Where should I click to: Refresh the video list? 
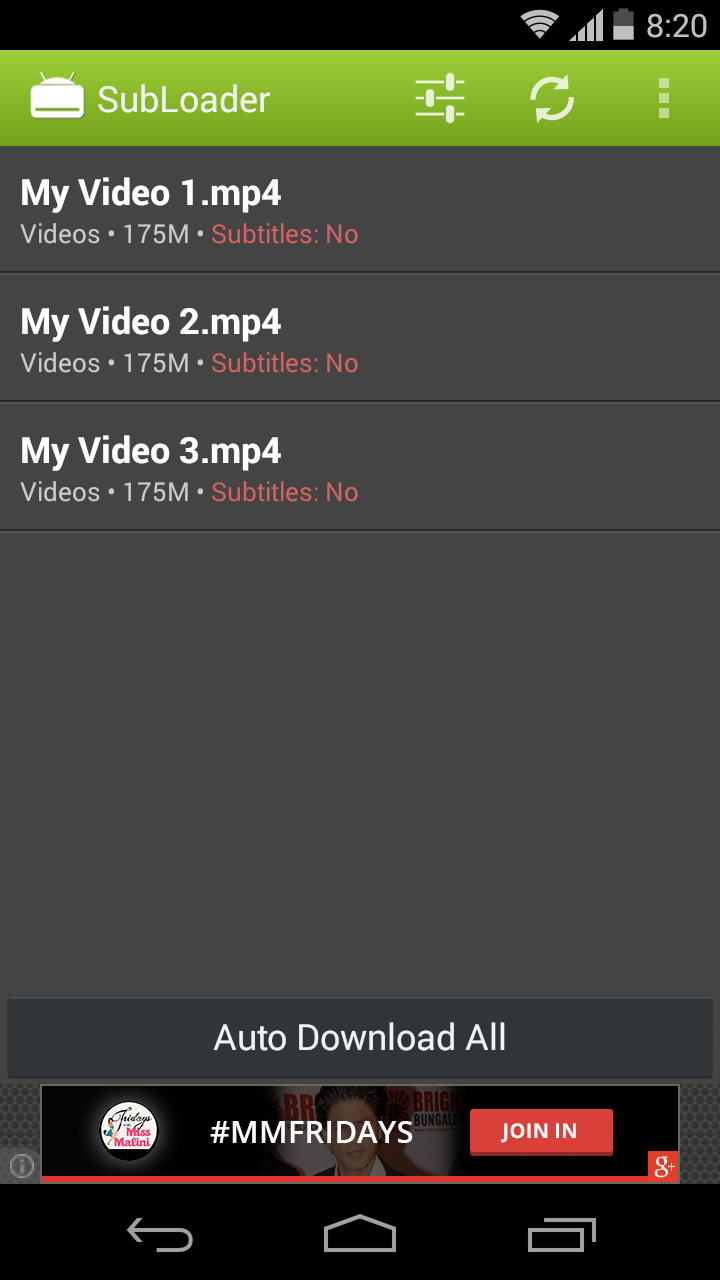pyautogui.click(x=552, y=99)
